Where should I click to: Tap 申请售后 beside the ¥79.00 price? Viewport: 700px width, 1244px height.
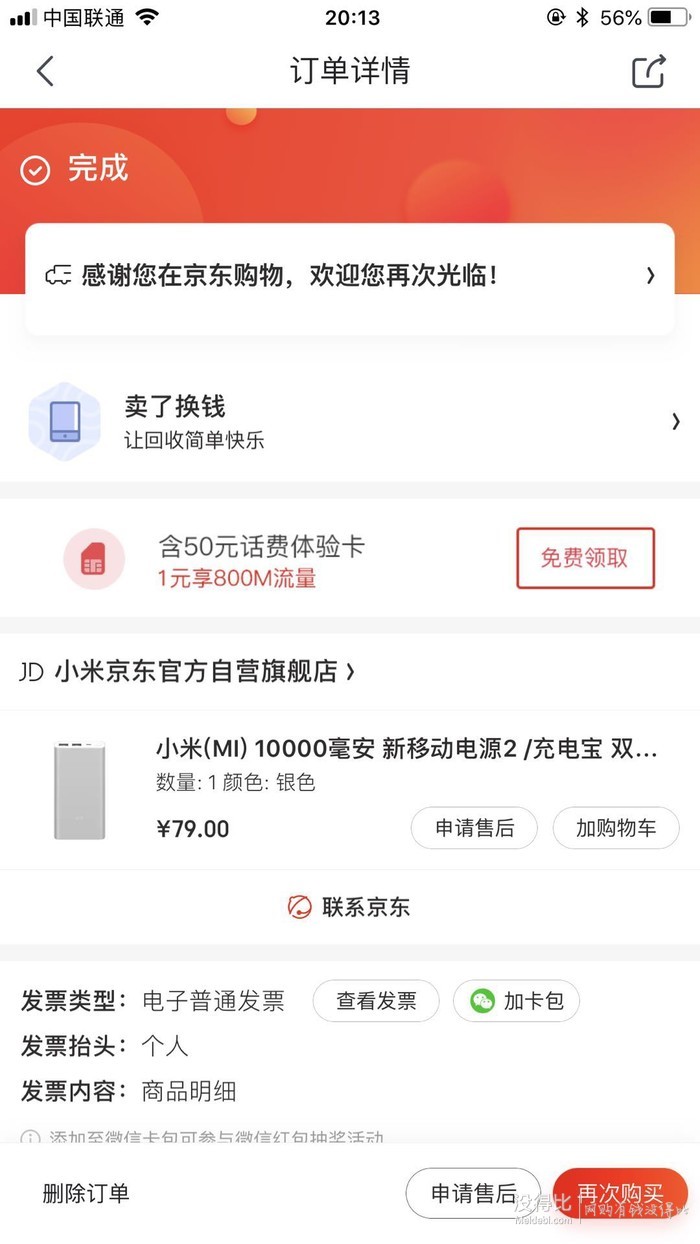click(474, 828)
